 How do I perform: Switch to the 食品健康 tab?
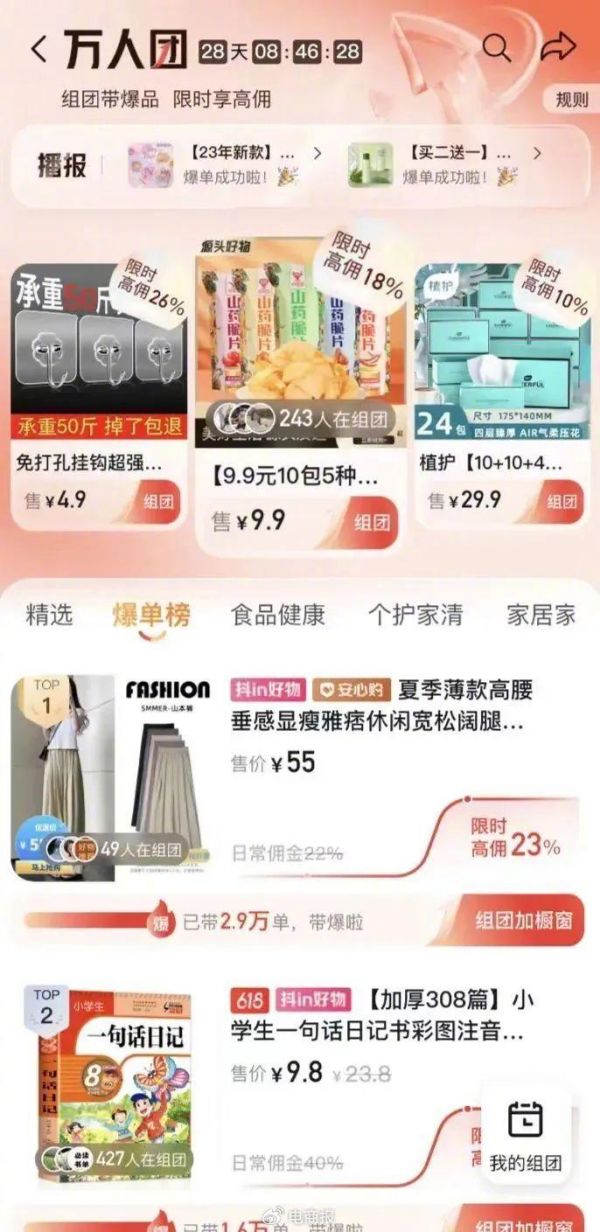pos(277,615)
